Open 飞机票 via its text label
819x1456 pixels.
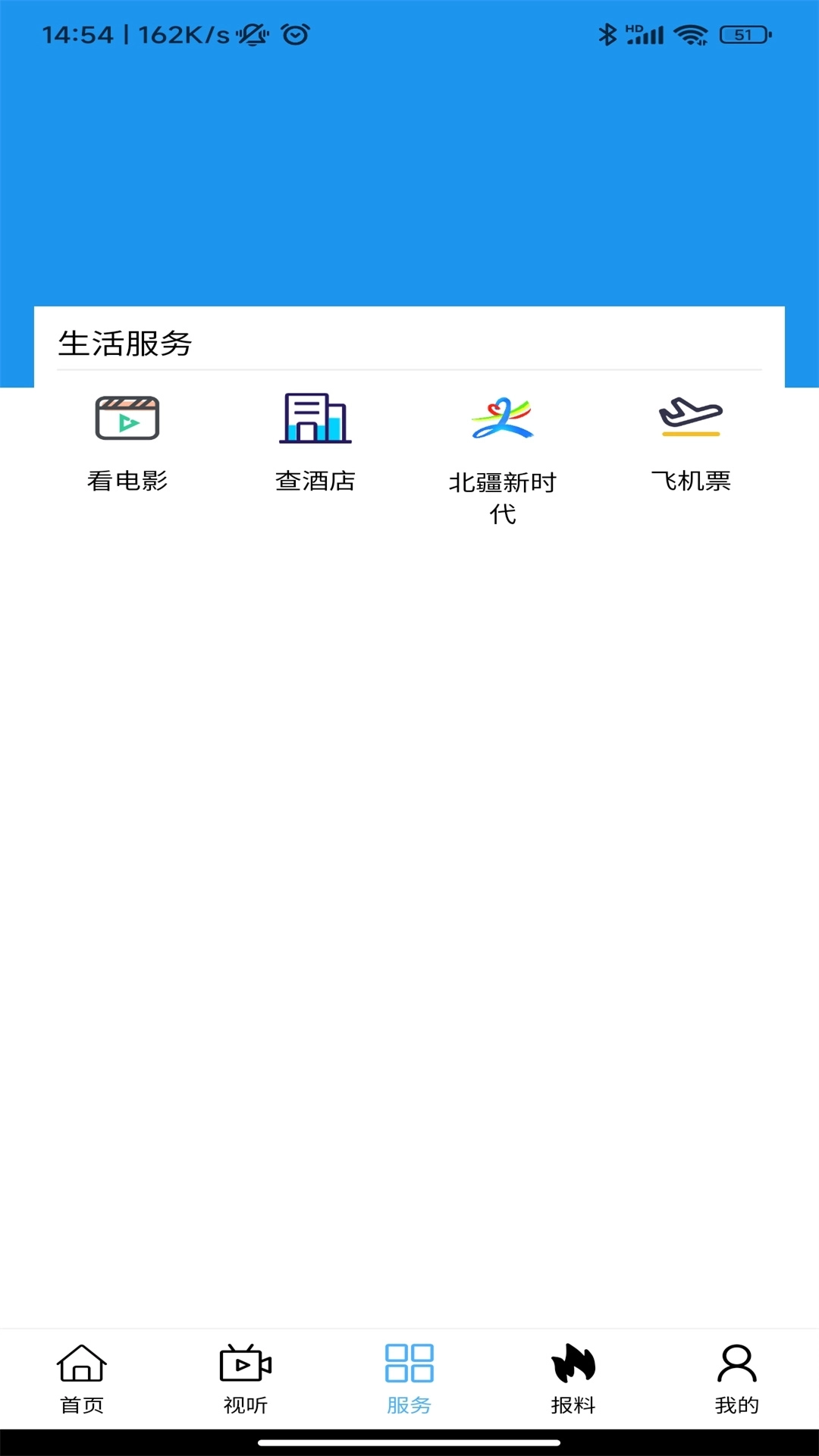point(691,481)
